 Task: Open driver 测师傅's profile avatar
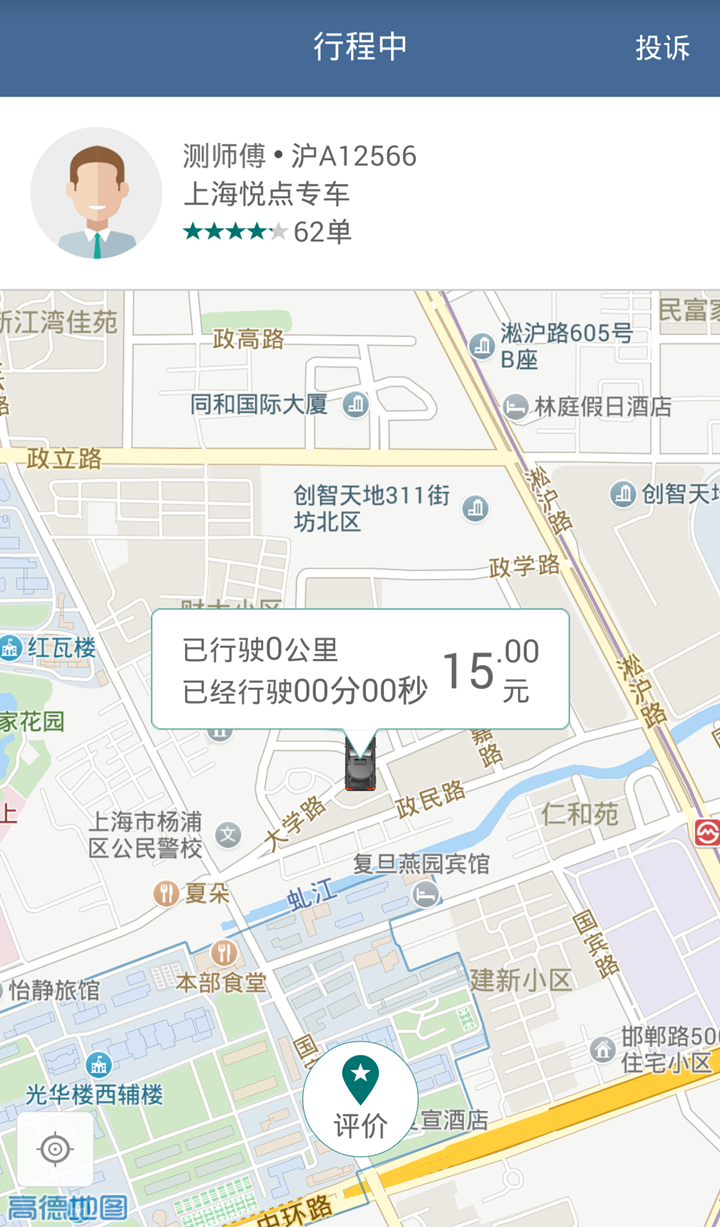(96, 193)
